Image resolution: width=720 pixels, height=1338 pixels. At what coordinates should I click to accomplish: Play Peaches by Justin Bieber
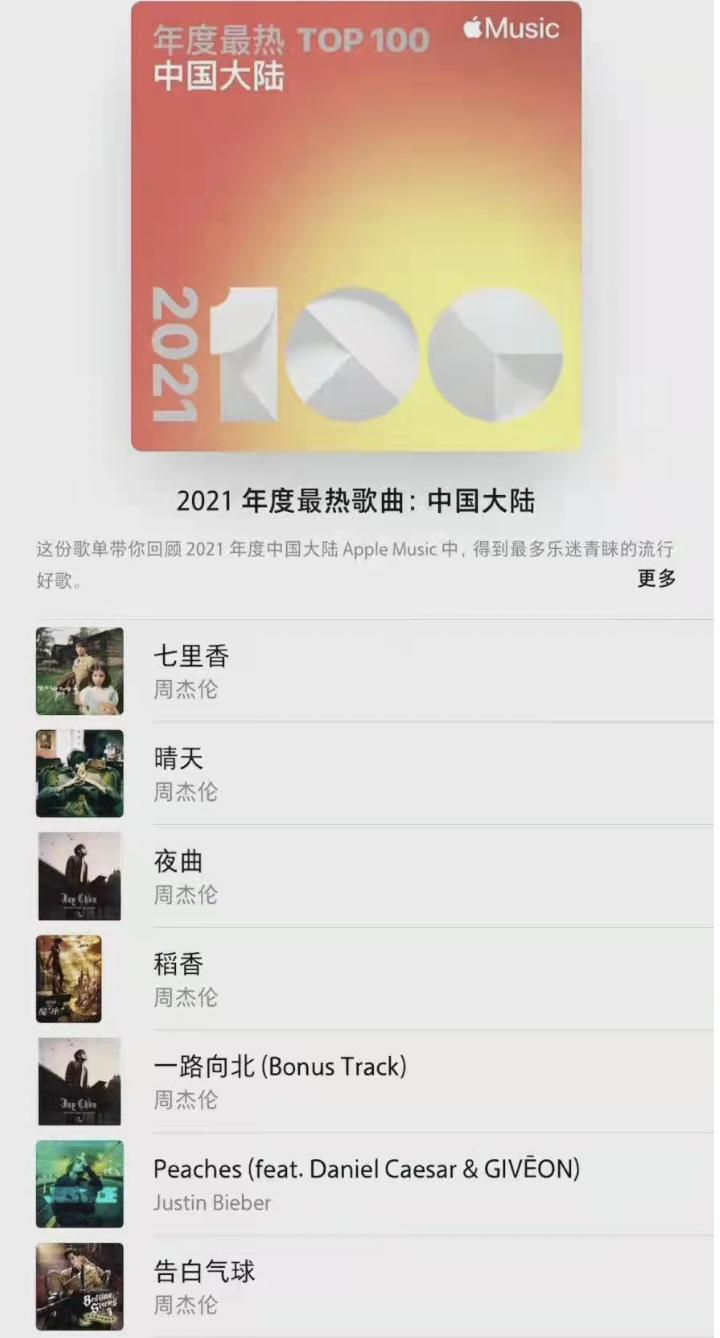tap(375, 1184)
